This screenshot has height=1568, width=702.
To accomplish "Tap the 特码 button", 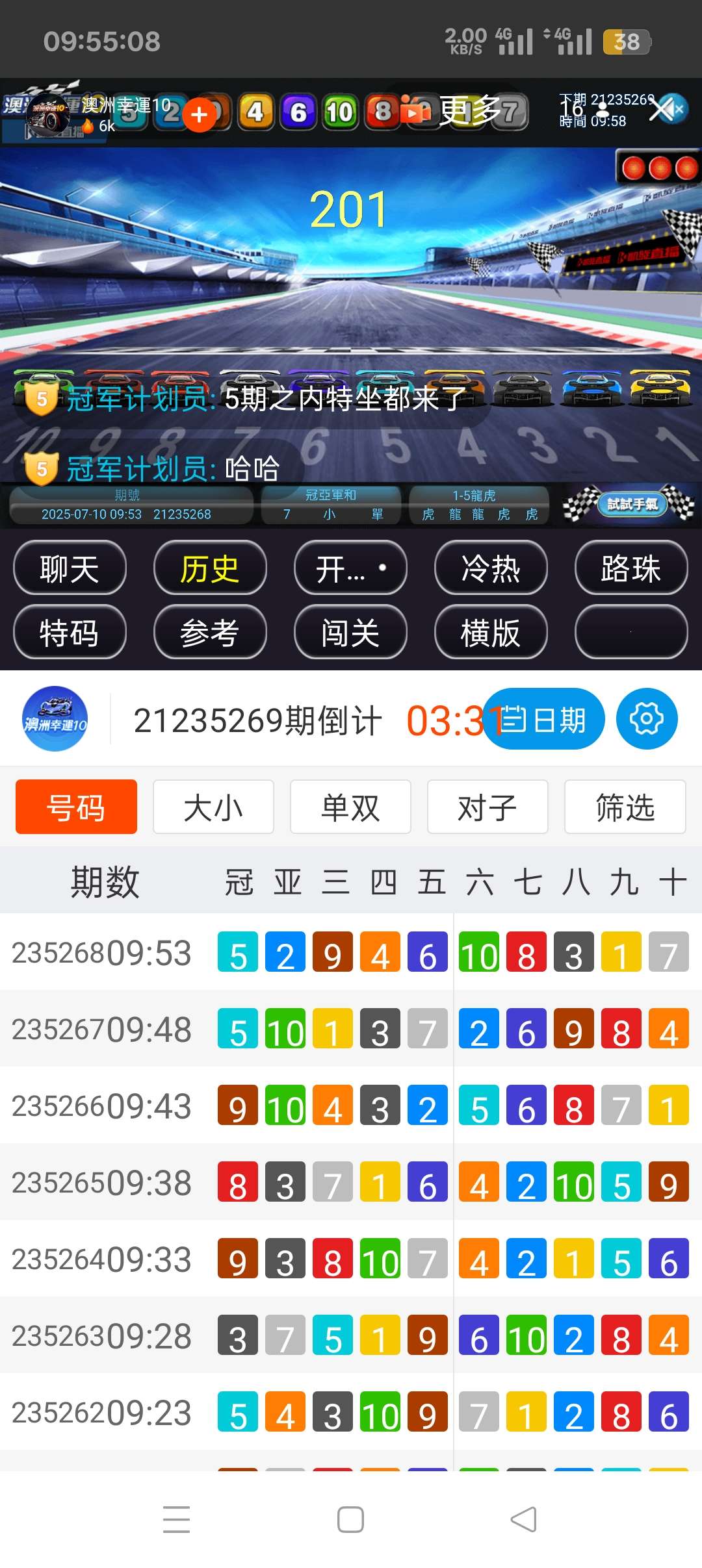I will click(70, 632).
